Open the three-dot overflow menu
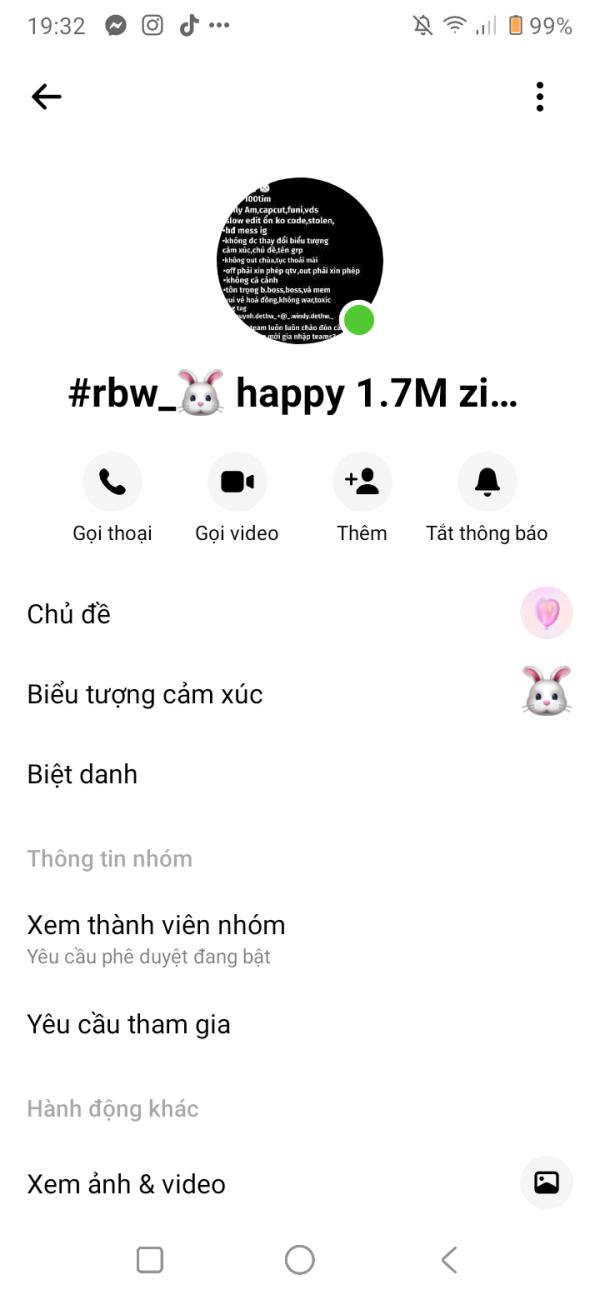 pyautogui.click(x=539, y=96)
